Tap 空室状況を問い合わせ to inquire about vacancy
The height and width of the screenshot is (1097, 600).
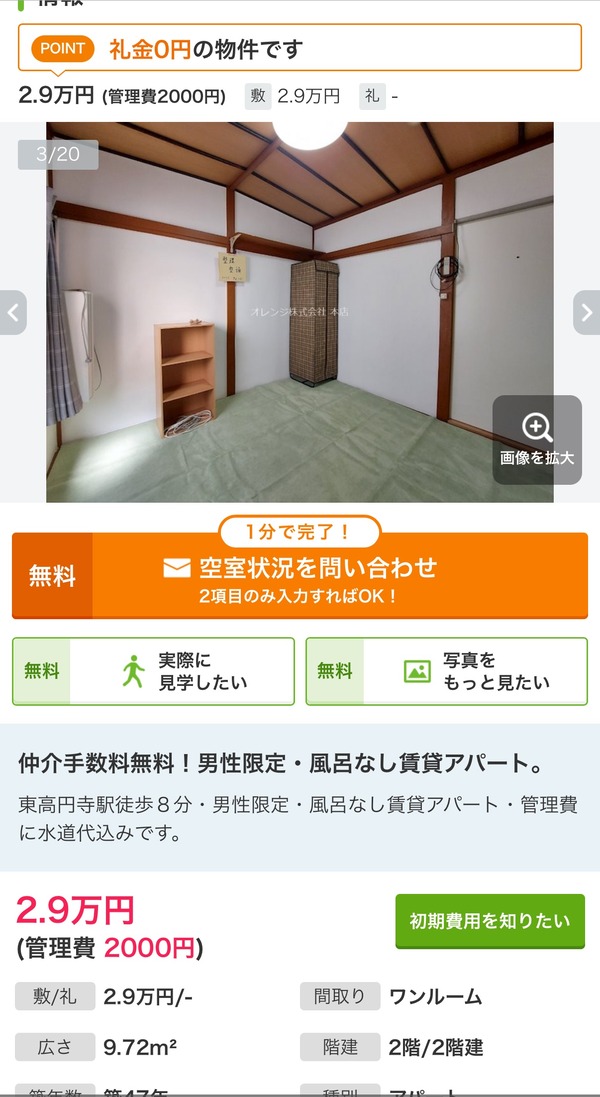(x=300, y=576)
